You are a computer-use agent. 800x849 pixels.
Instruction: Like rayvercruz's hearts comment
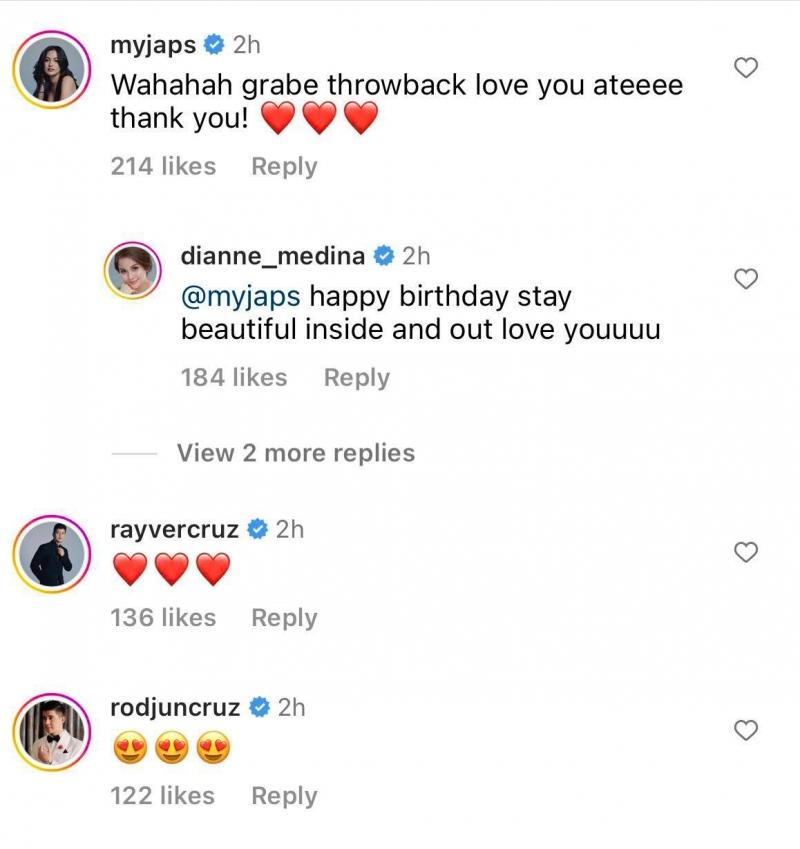(x=745, y=552)
